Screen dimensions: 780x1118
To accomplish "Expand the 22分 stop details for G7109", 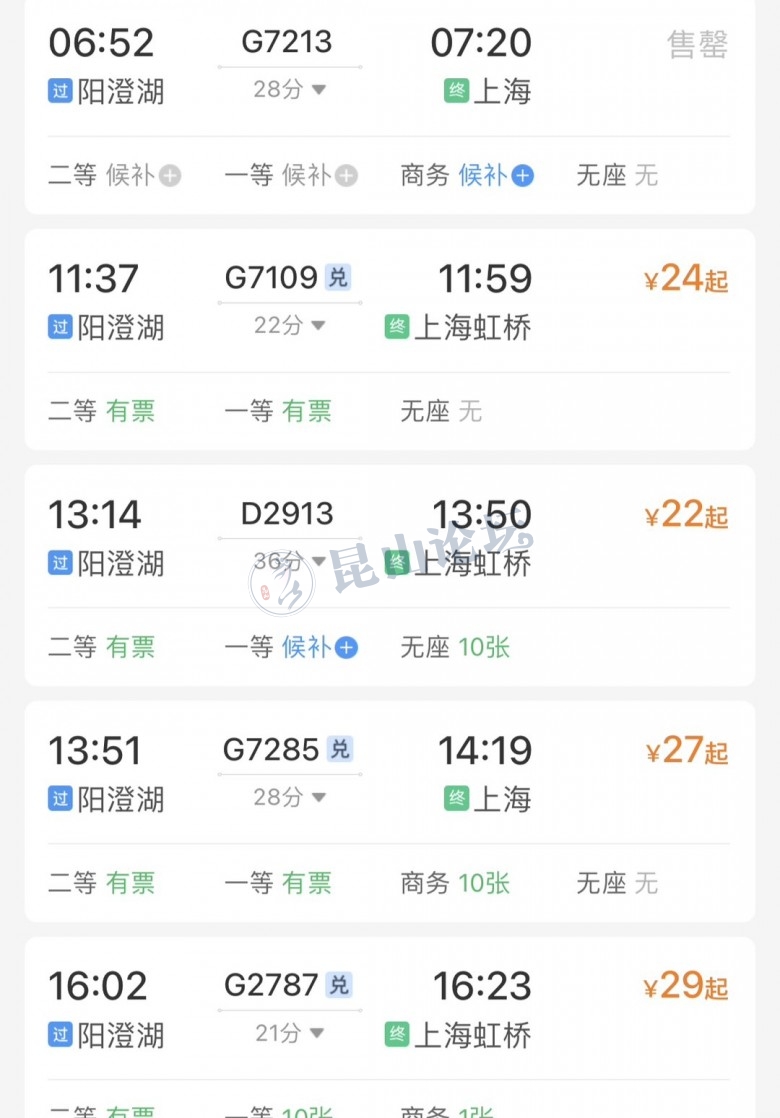I will point(290,326).
